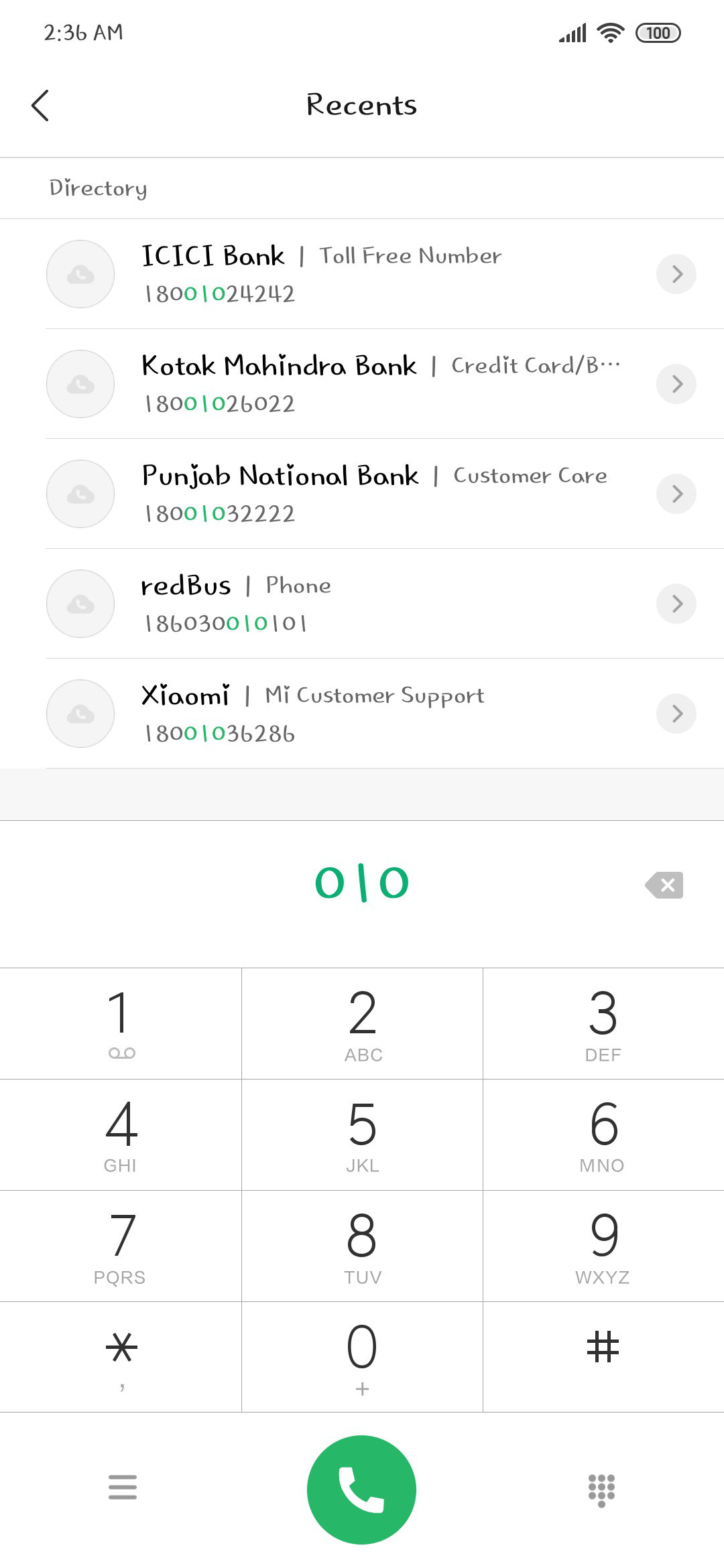View details arrow for redBus
The image size is (724, 1568).
(677, 604)
